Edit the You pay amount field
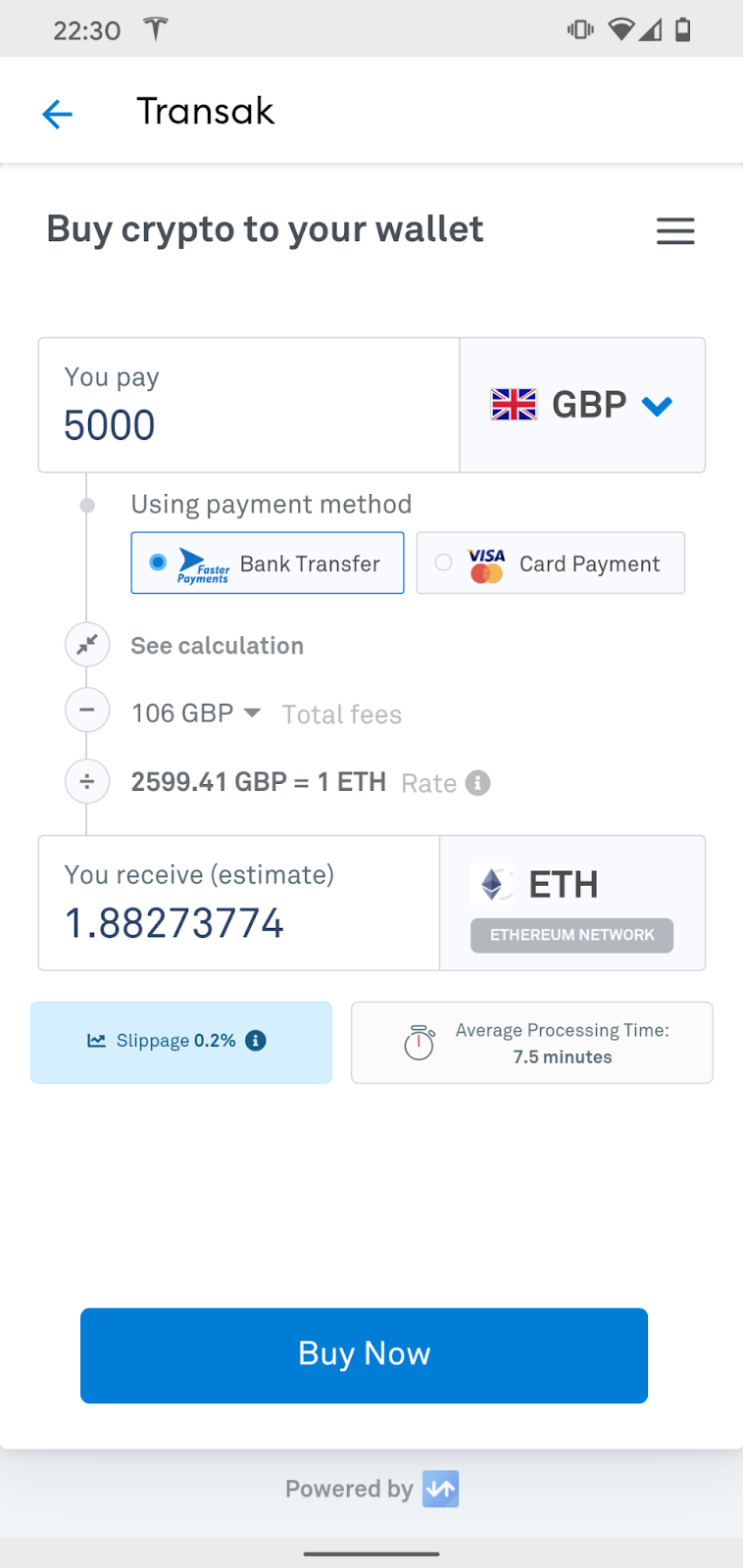 click(245, 424)
